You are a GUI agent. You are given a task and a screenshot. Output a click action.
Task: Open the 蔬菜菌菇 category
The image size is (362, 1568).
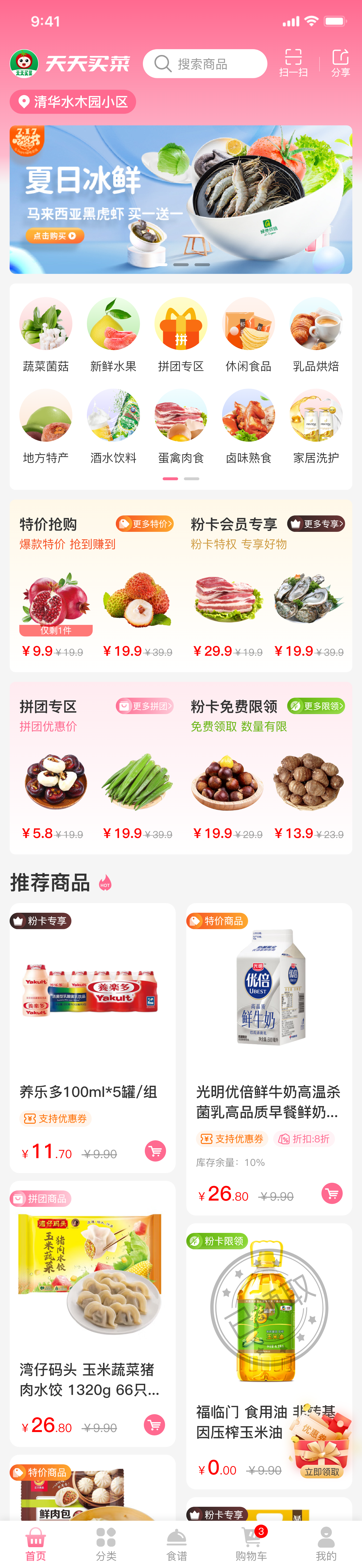(x=46, y=335)
